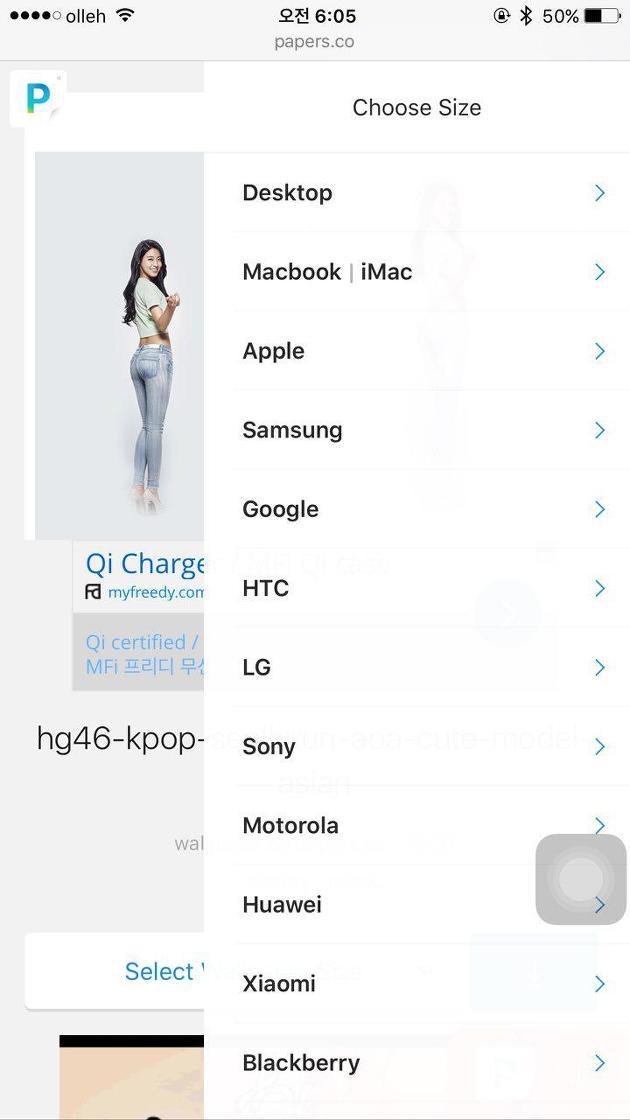Tap the papers.co P logo

tap(38, 99)
